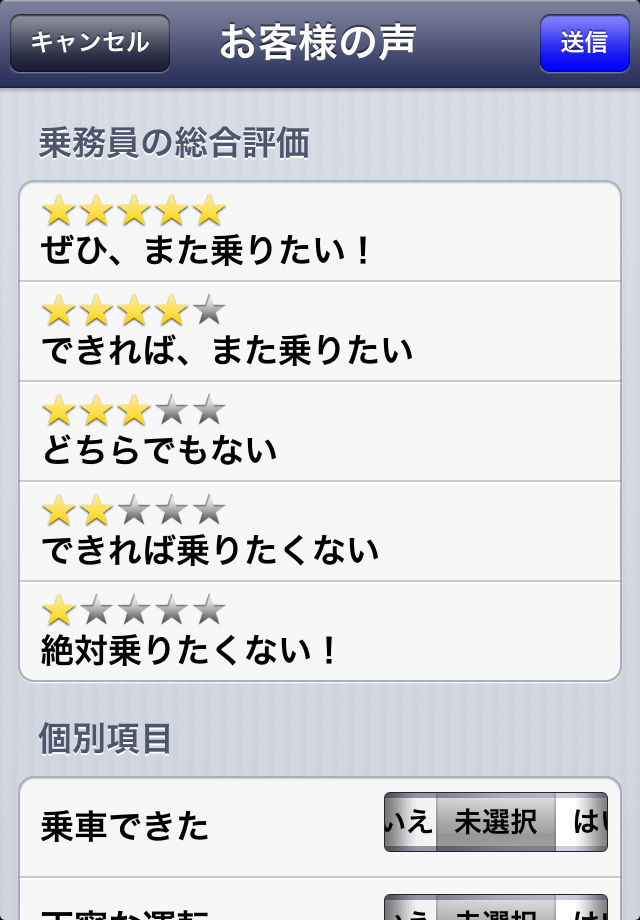Send feedback with the 送信 button
The height and width of the screenshot is (920, 640).
point(584,43)
